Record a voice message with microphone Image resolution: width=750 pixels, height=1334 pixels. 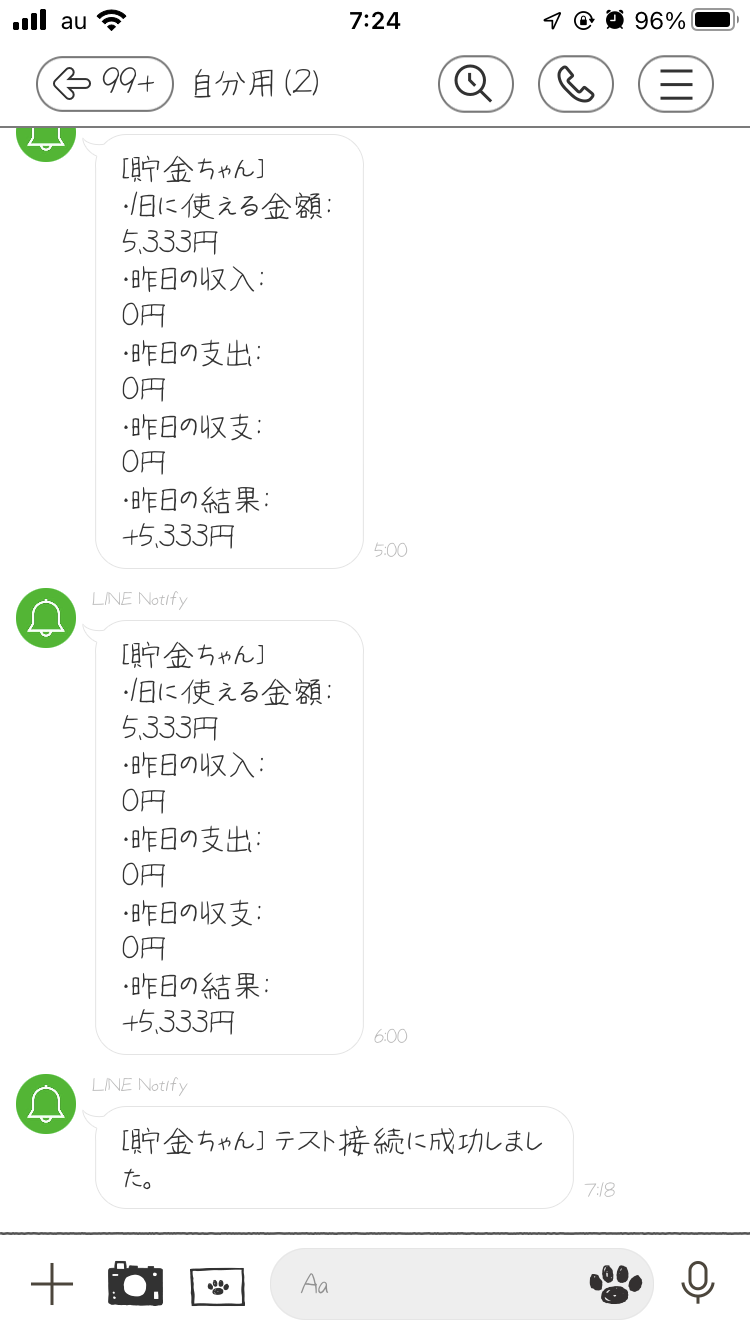click(x=697, y=1284)
